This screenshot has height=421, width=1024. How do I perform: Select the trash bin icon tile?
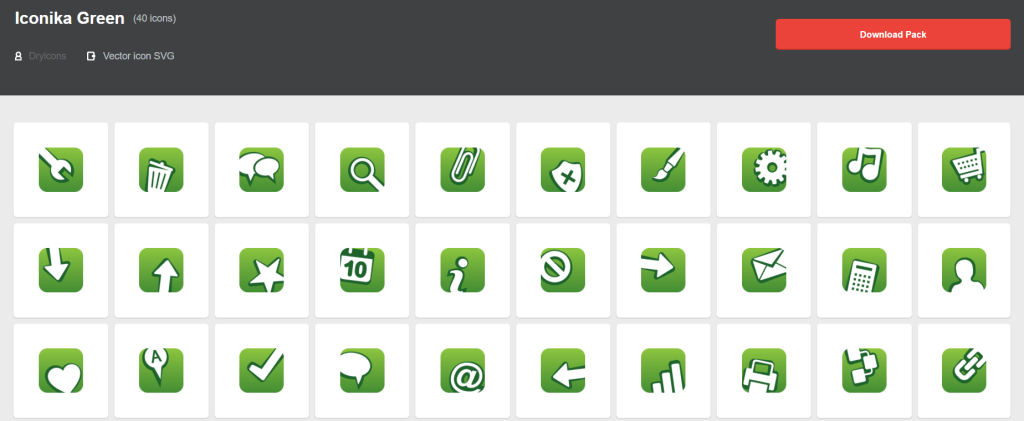(161, 169)
